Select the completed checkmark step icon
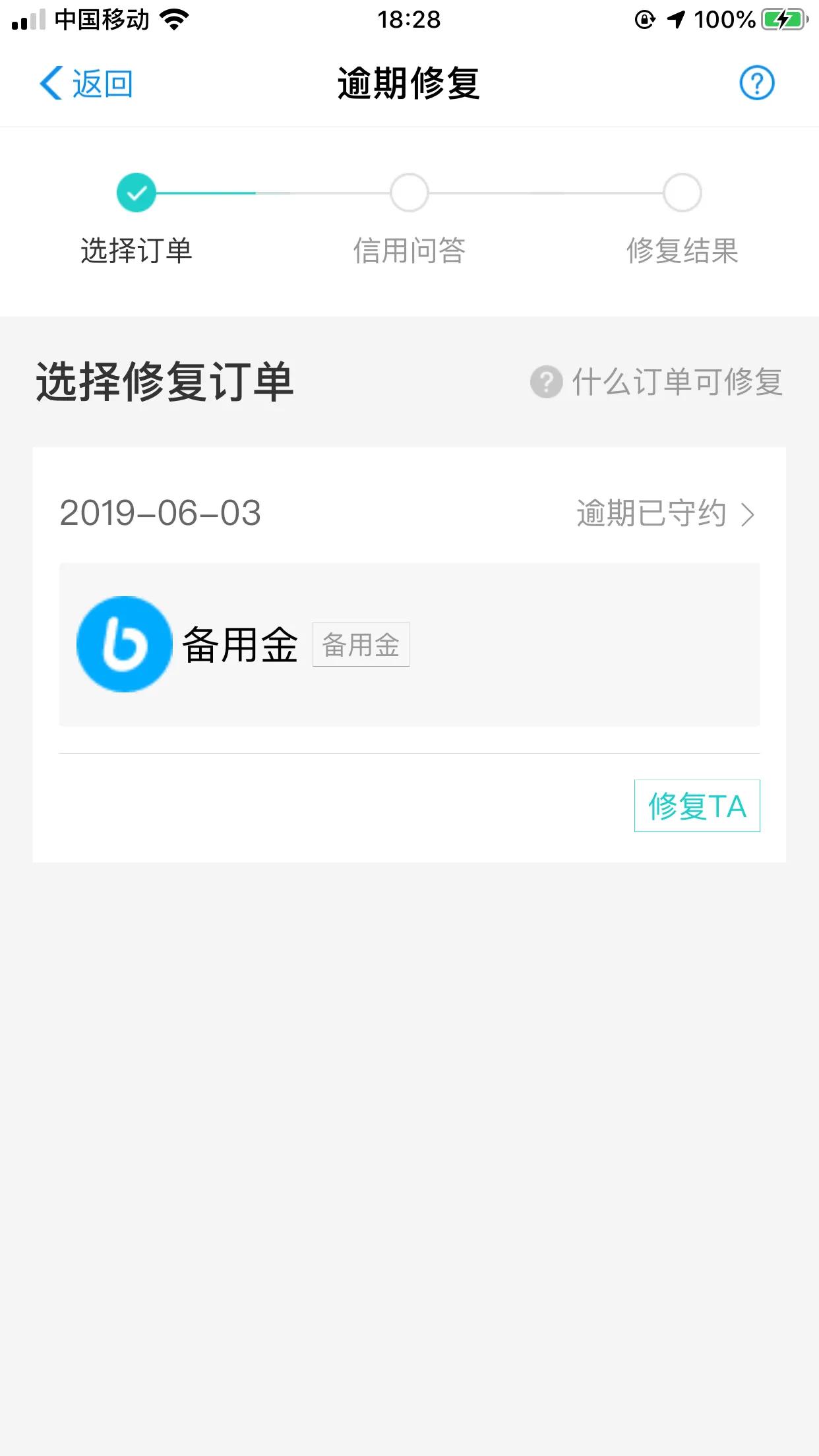 point(136,192)
